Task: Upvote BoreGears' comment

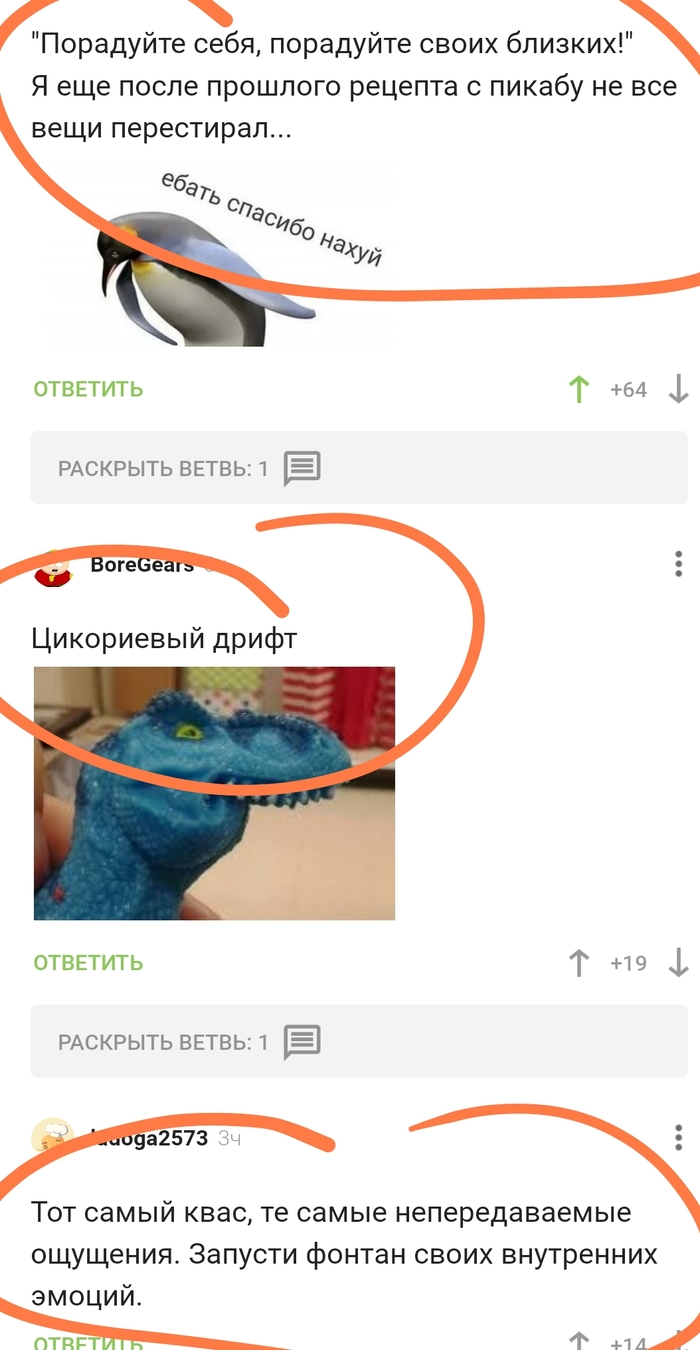Action: [579, 963]
